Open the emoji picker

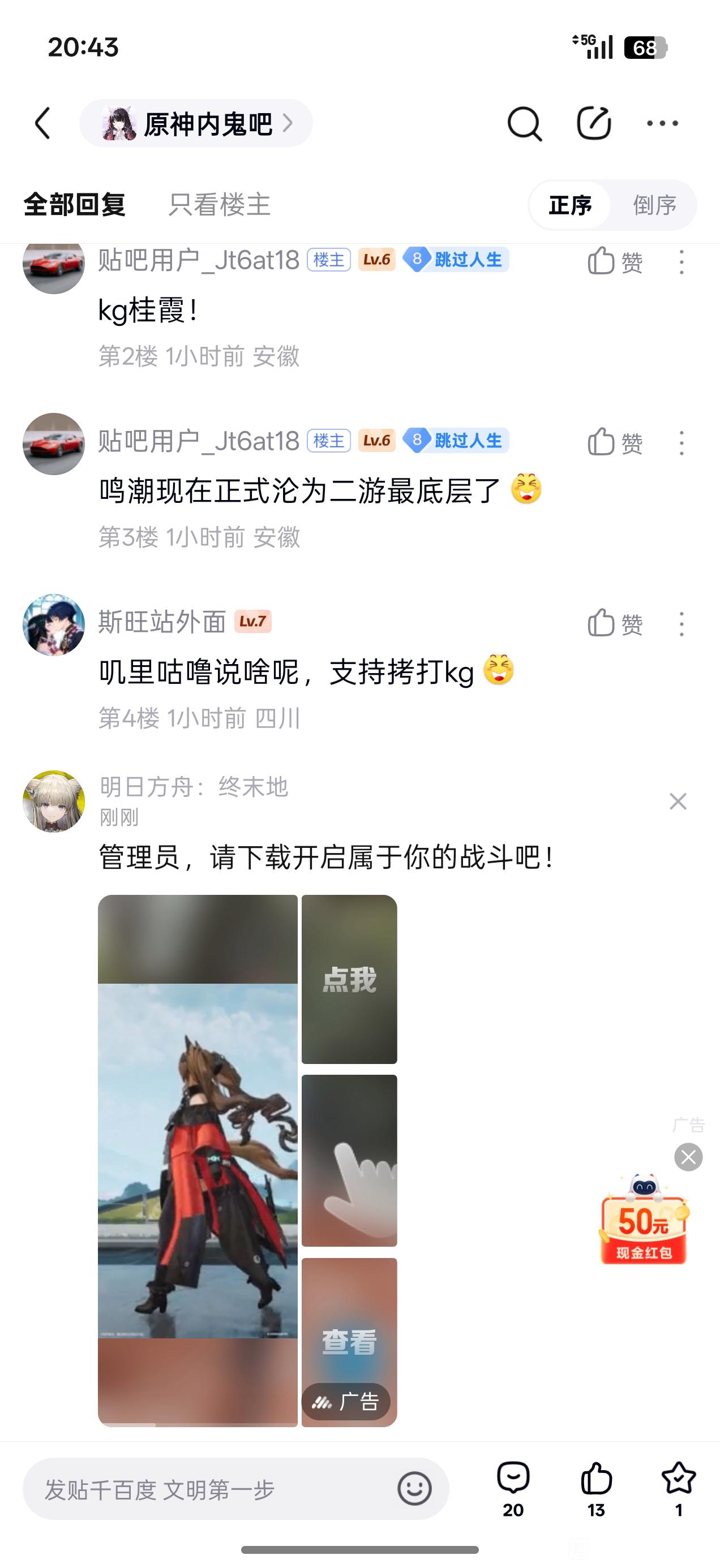coord(415,1489)
